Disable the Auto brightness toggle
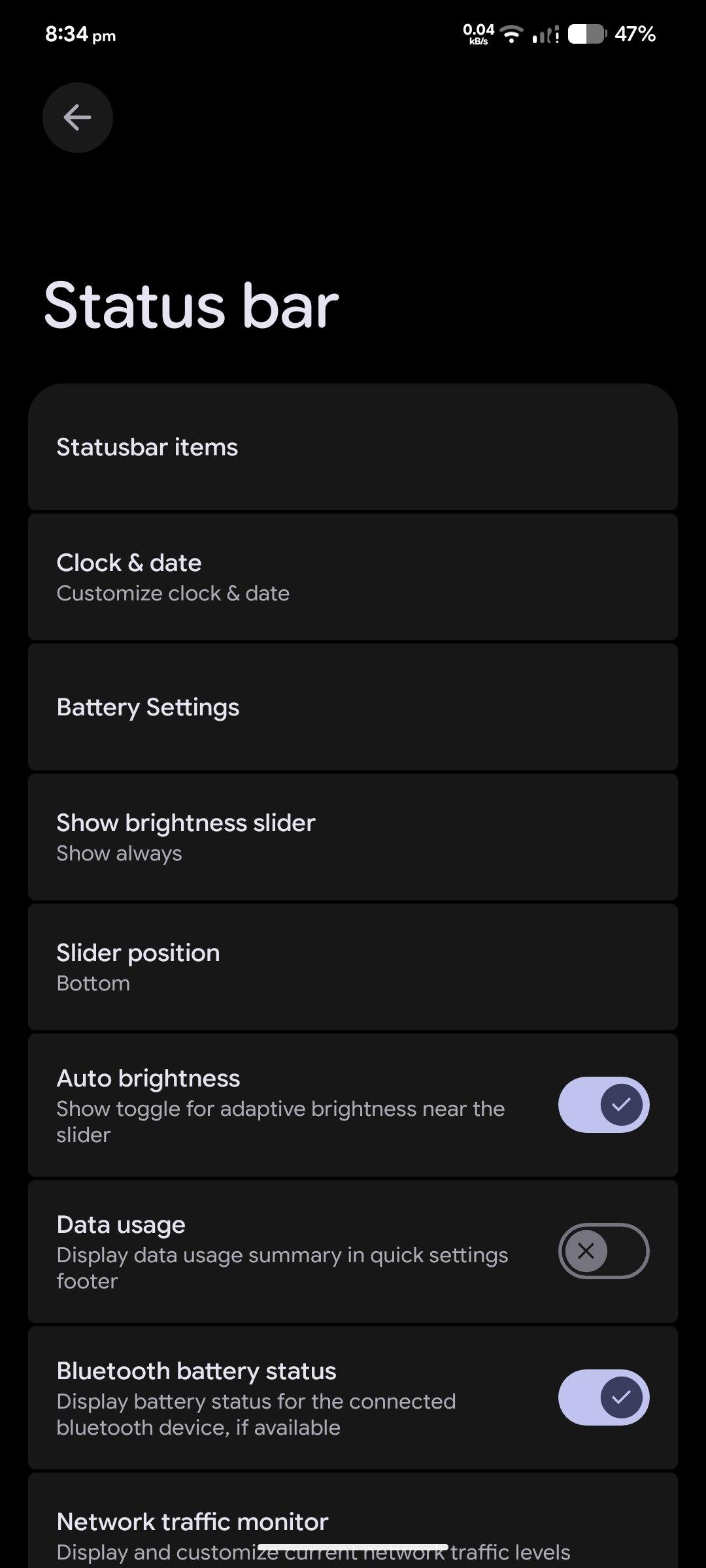Screen dimensions: 706x1568 (603, 1105)
